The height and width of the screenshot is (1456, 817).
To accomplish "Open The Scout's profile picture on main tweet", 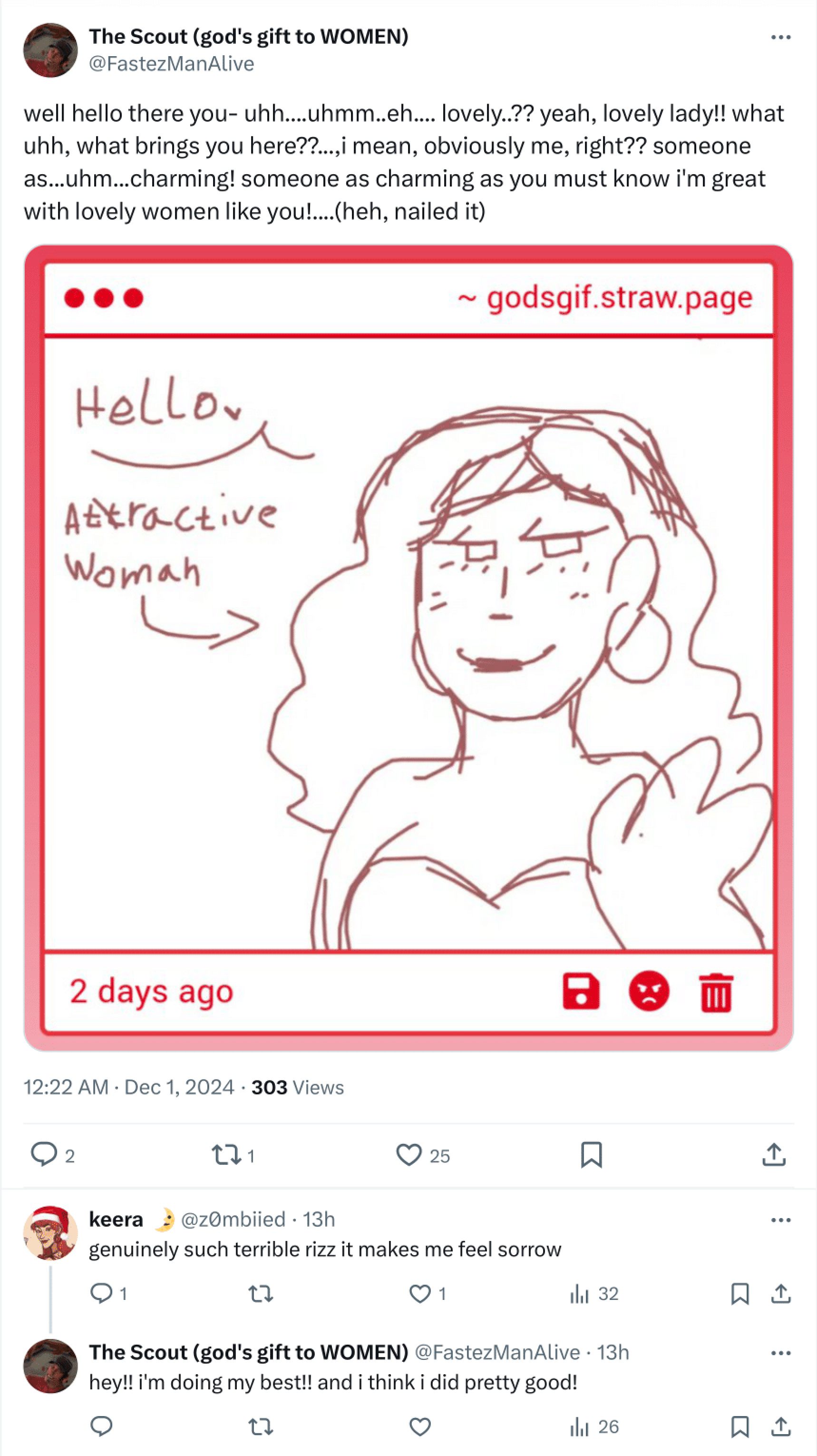I will pos(50,50).
